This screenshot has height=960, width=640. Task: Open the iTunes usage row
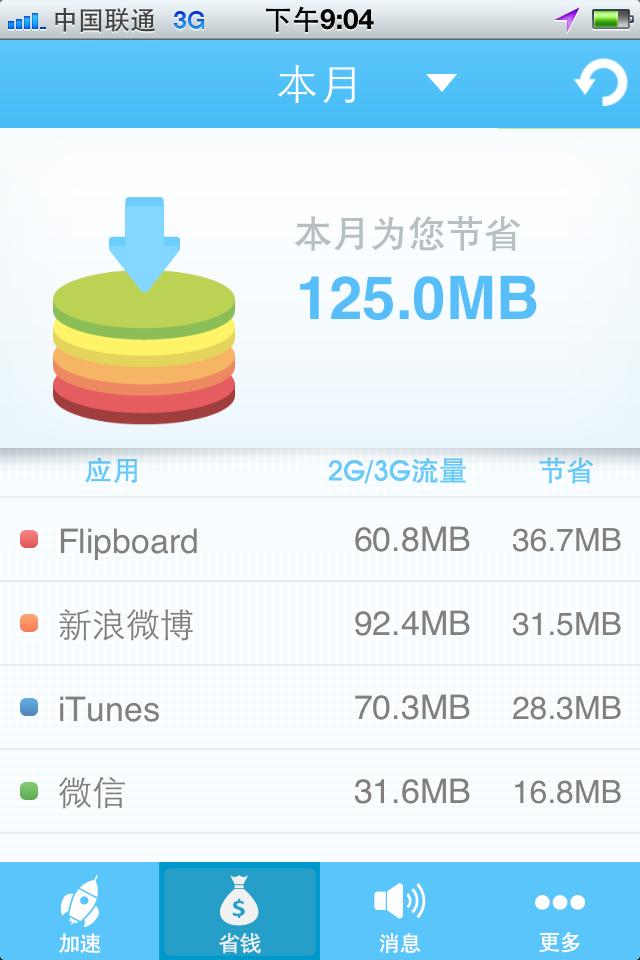pyautogui.click(x=320, y=709)
